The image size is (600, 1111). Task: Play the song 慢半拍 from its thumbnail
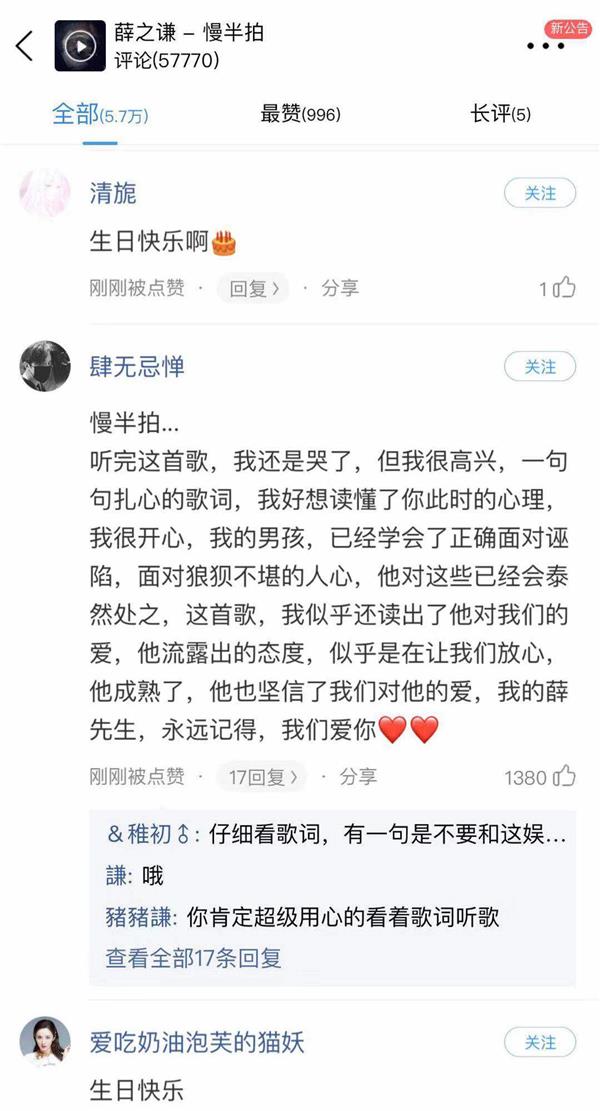[x=79, y=45]
